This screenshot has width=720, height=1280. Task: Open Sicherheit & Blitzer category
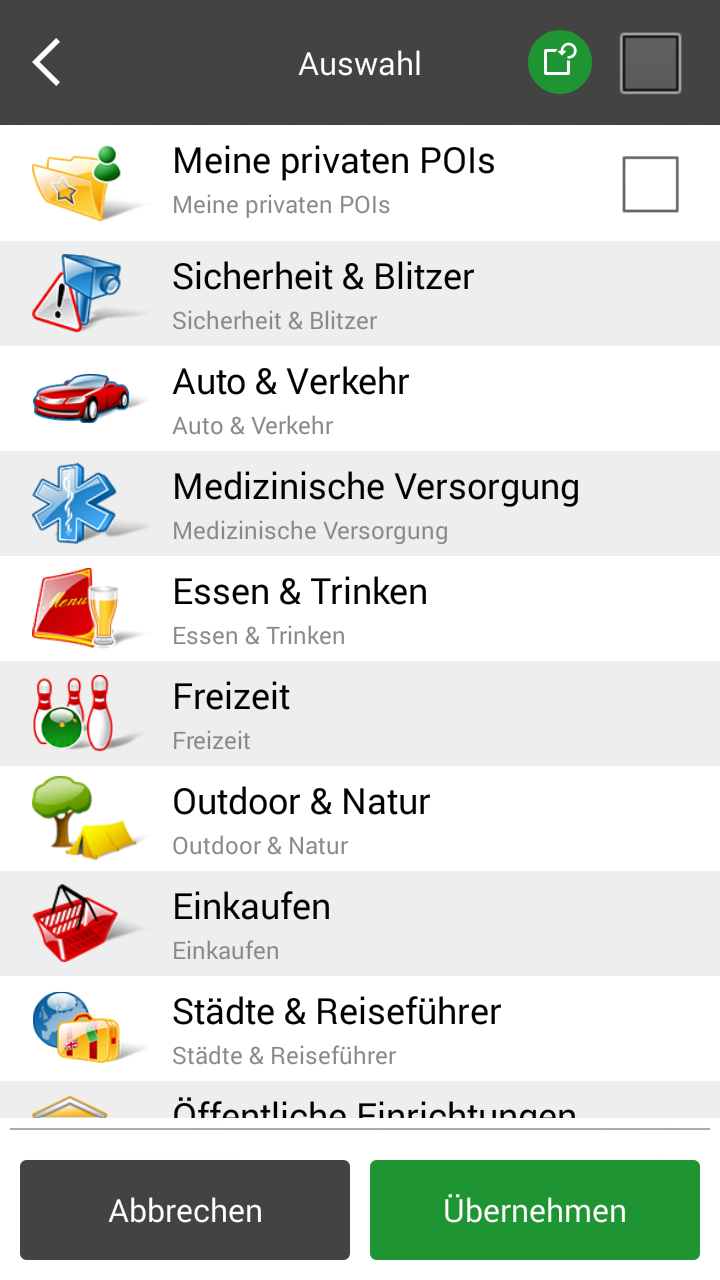tap(360, 294)
